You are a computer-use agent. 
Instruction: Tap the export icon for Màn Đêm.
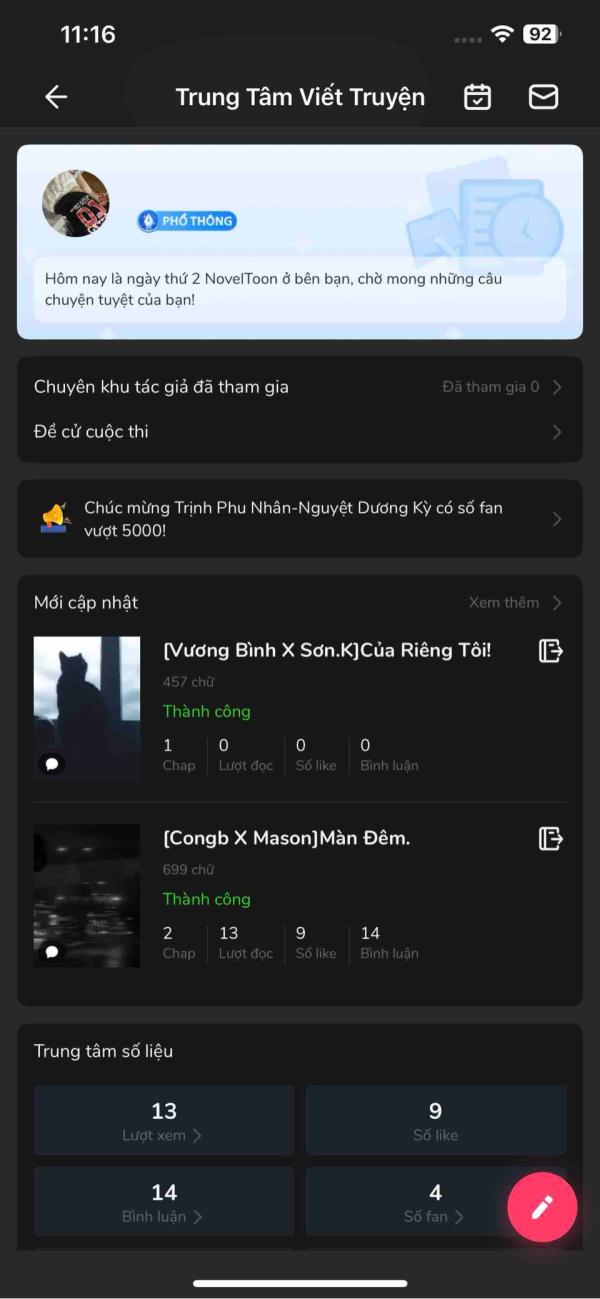[x=550, y=838]
